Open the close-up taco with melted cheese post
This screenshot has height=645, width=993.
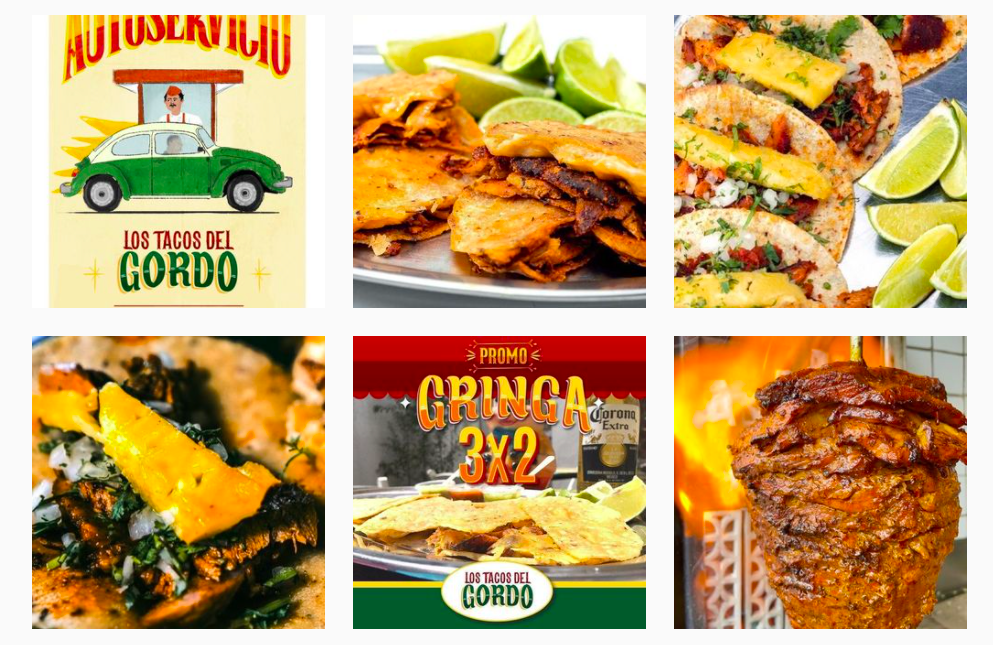178,482
